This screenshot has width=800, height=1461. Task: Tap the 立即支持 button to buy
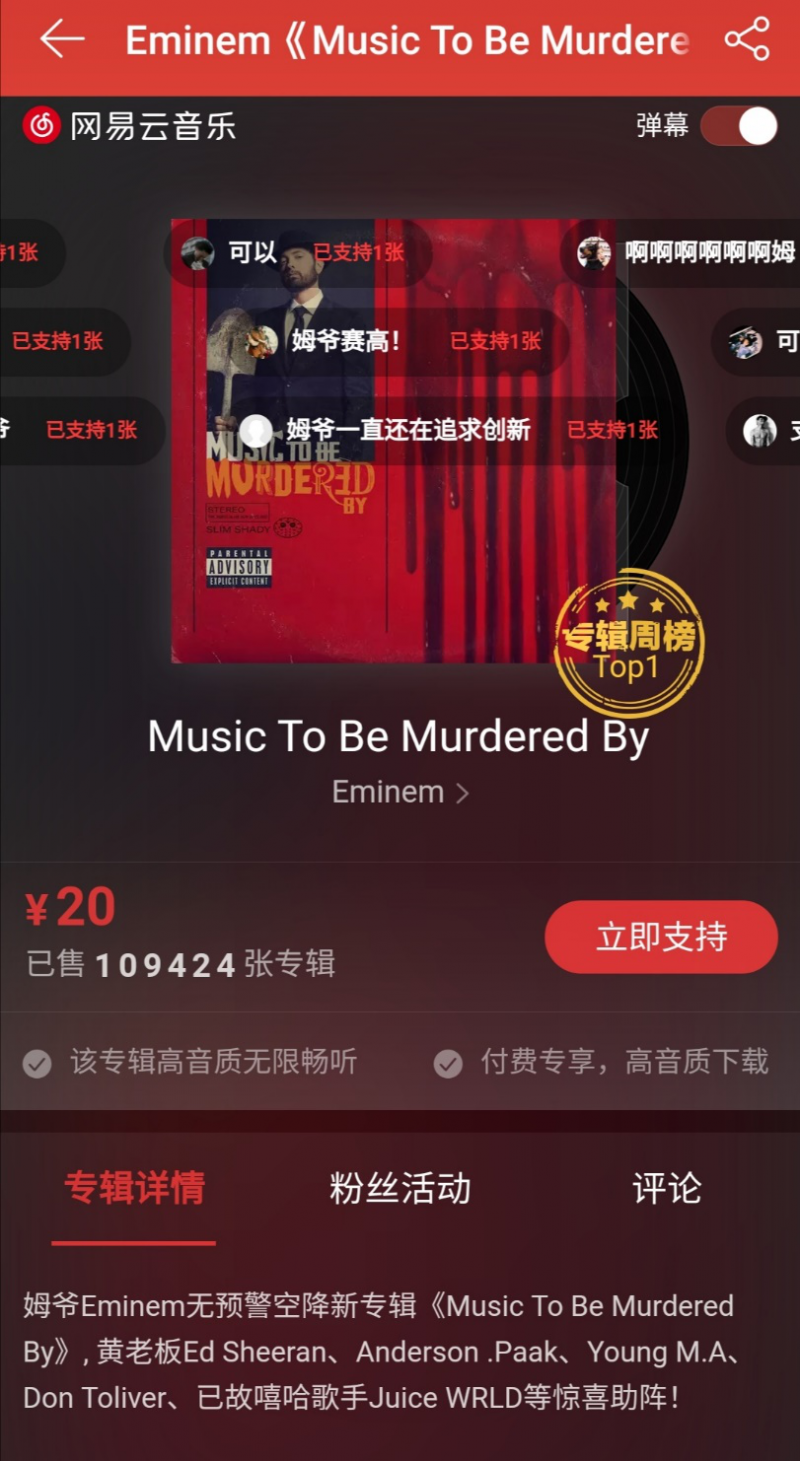pos(661,937)
